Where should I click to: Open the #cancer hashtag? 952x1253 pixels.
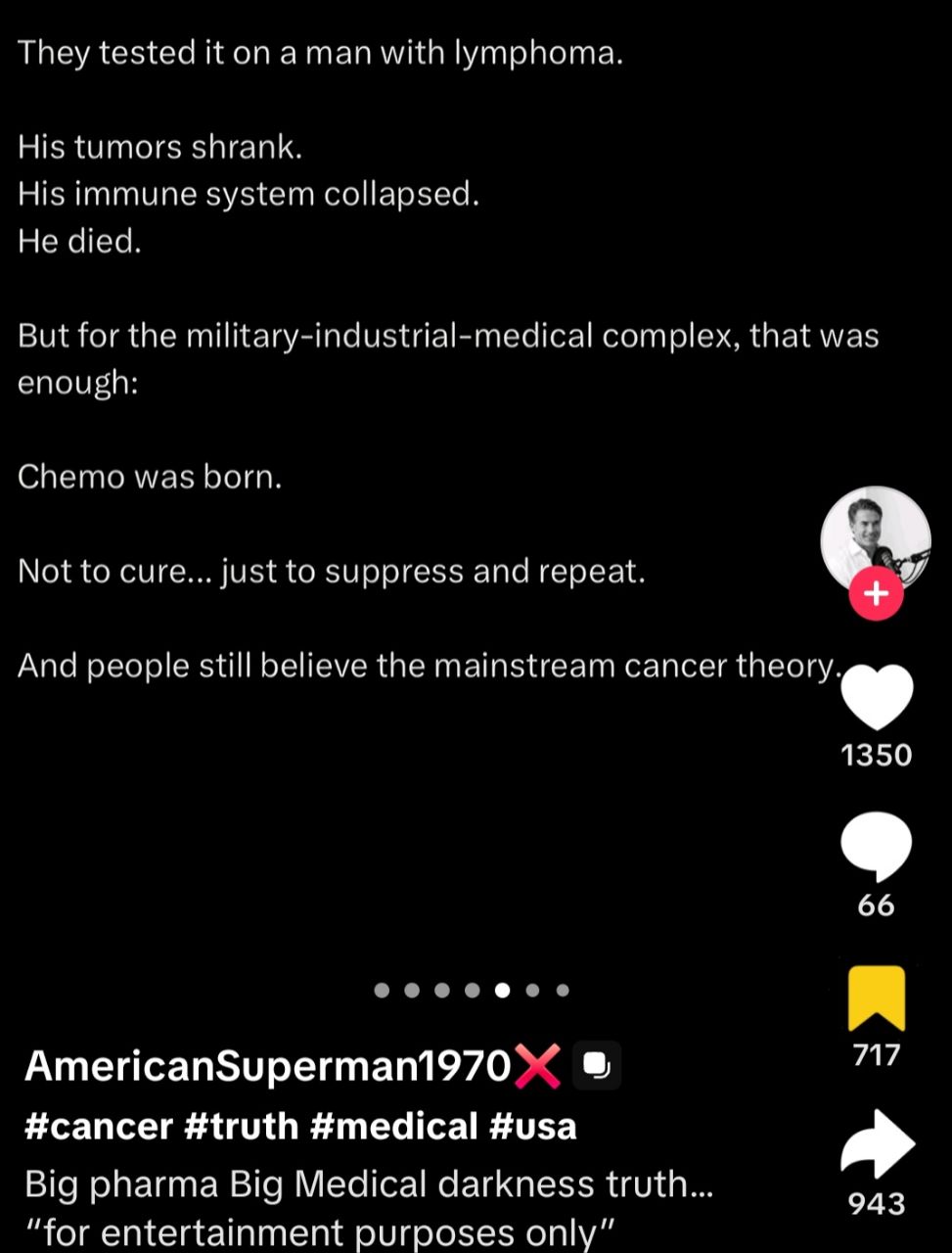point(98,1127)
